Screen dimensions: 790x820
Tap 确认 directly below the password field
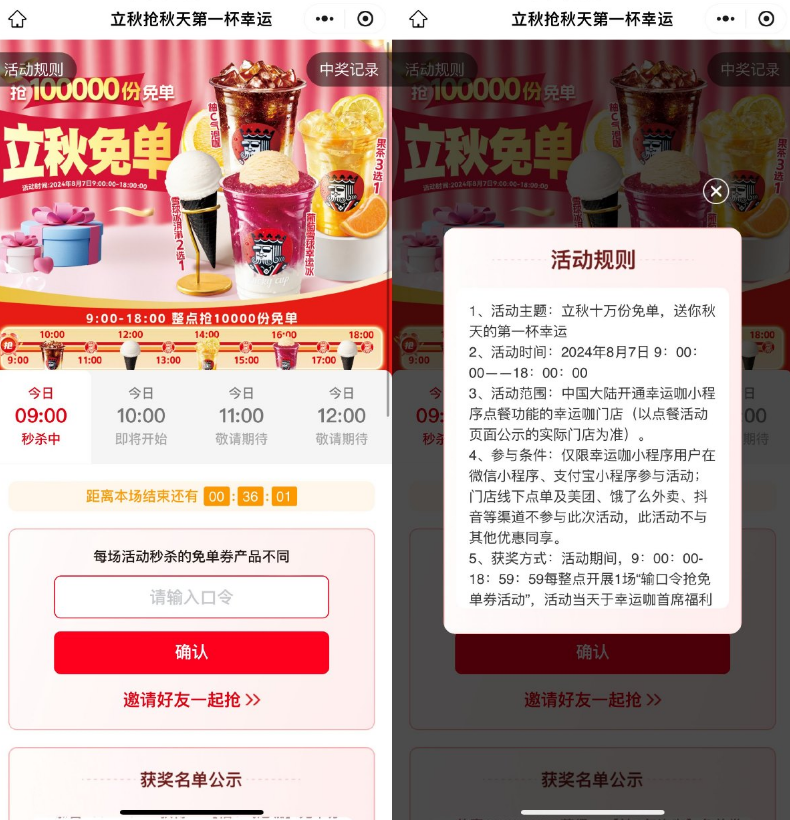tap(191, 652)
